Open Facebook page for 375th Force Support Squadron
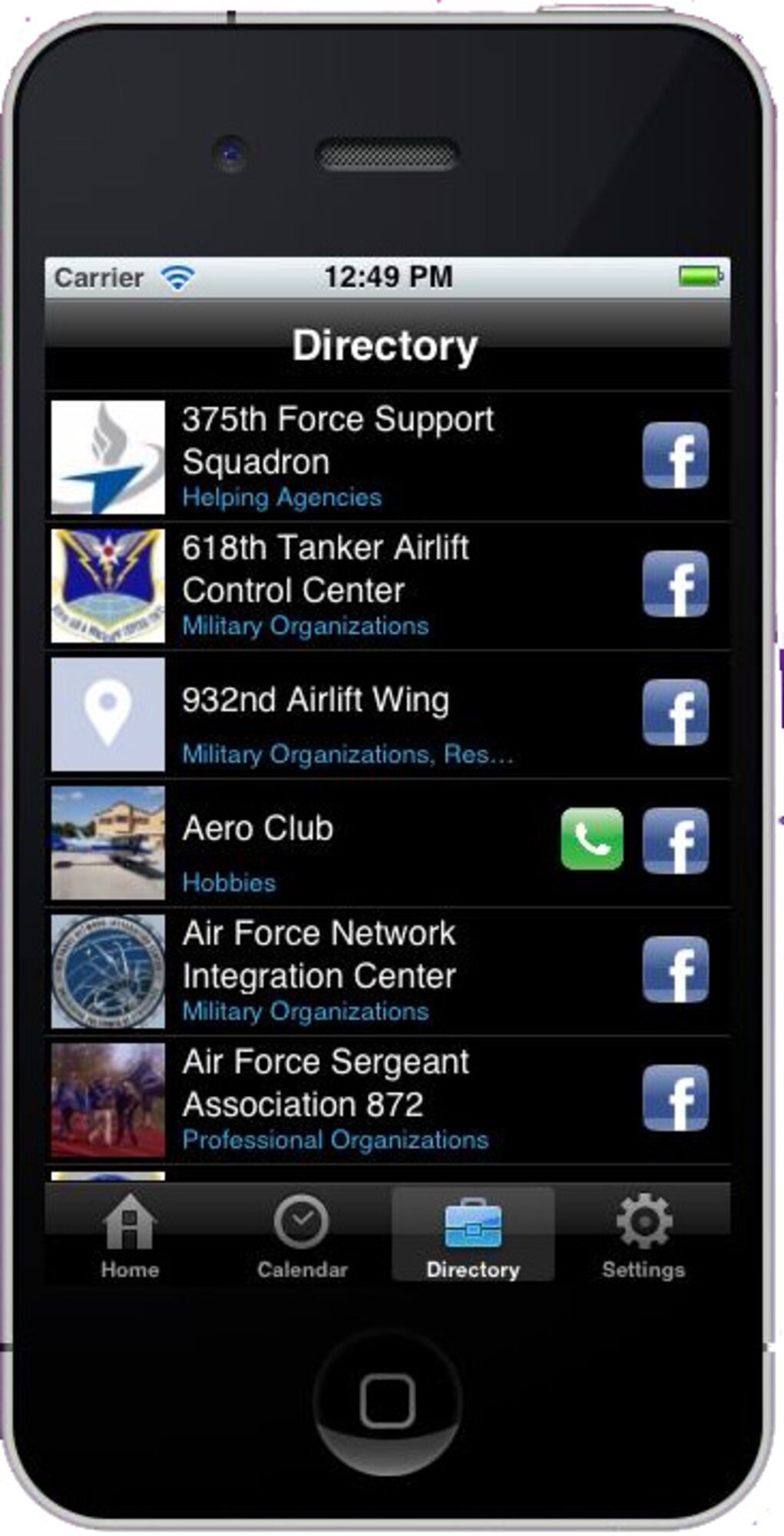The image size is (784, 1536). tap(675, 455)
